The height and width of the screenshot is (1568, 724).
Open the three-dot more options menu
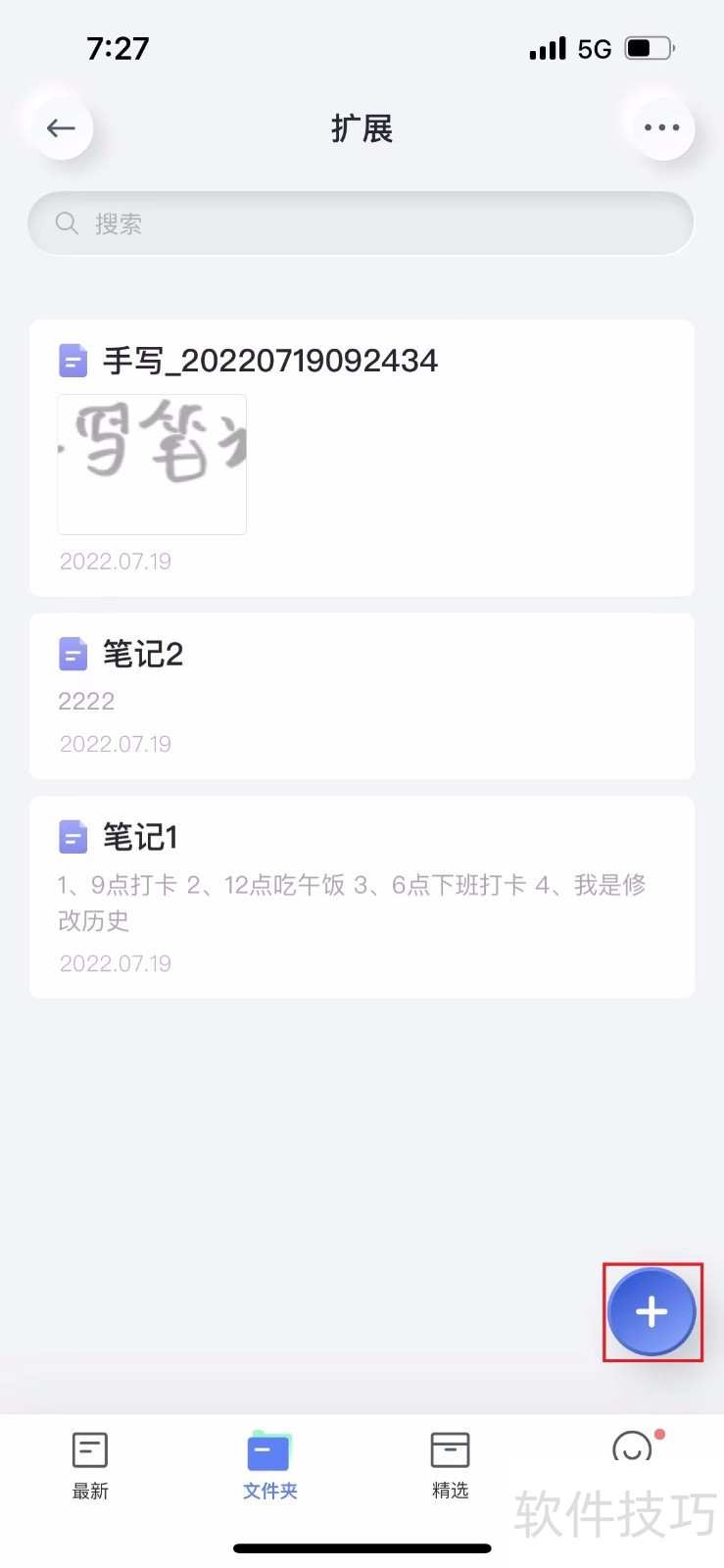tap(661, 128)
